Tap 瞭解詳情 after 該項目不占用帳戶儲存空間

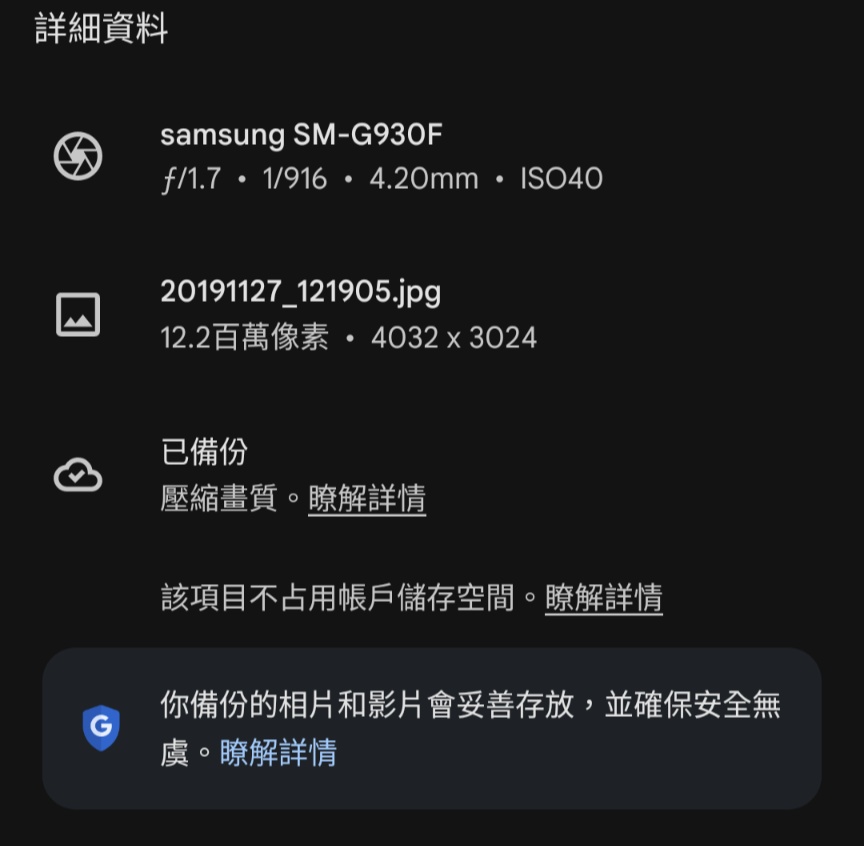click(603, 598)
